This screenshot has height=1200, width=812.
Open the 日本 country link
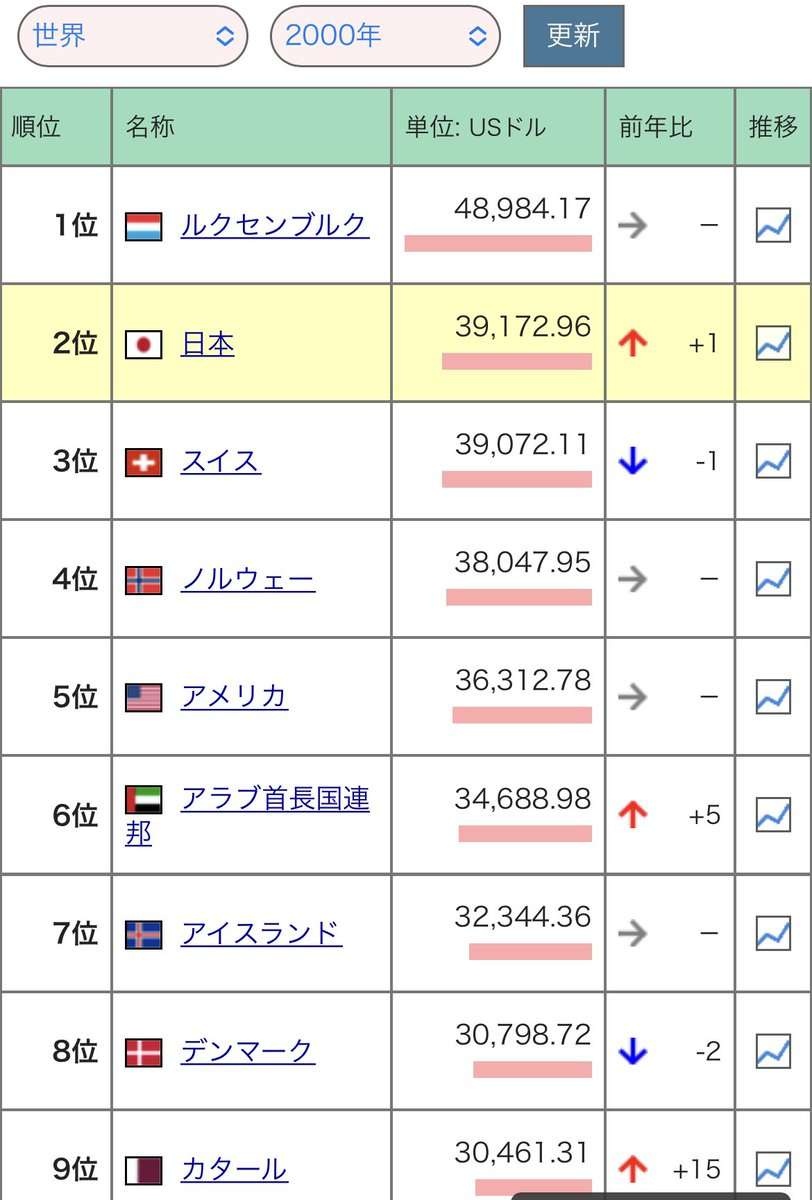[207, 344]
